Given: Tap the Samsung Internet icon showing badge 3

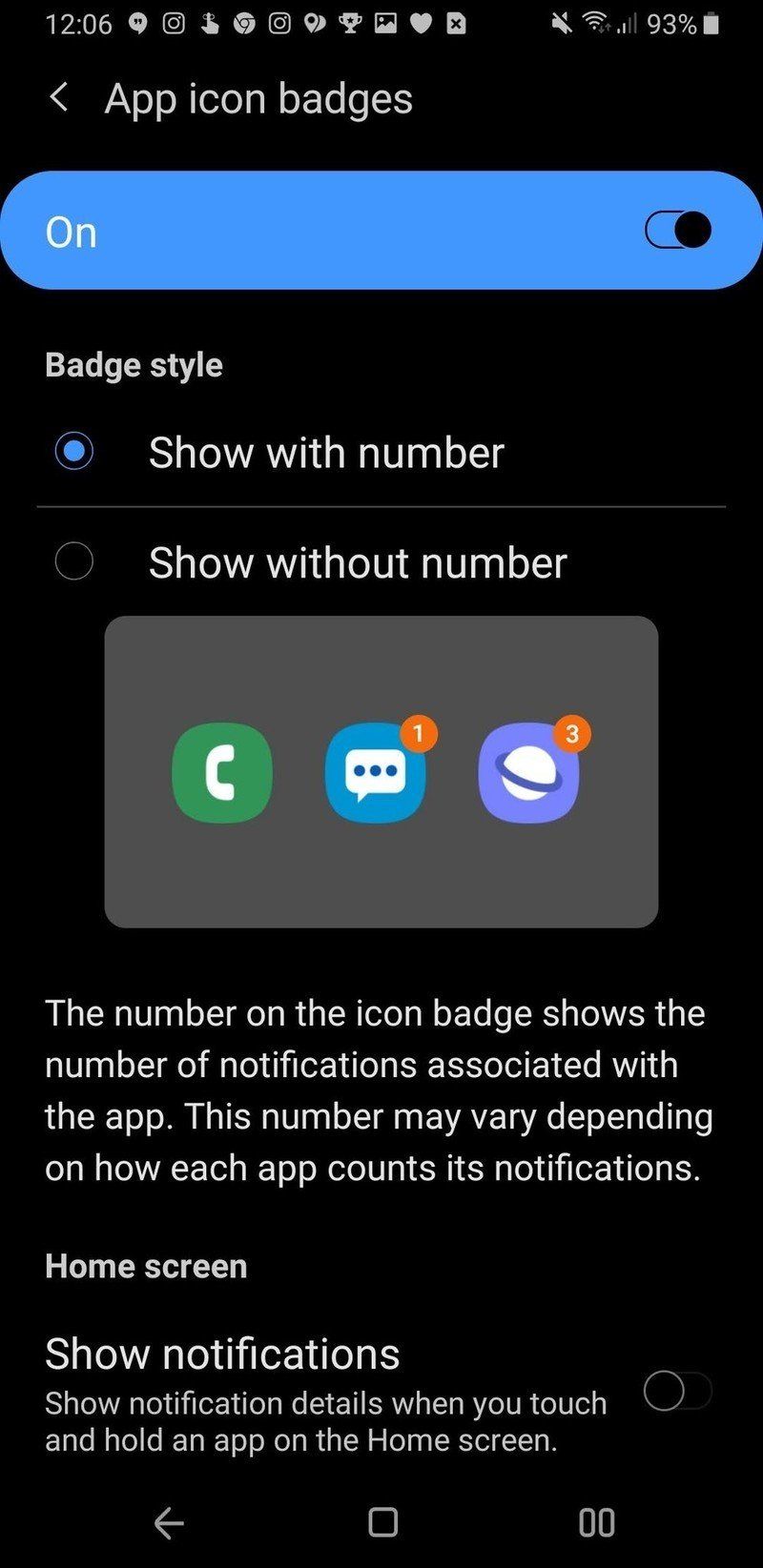Looking at the screenshot, I should (x=528, y=772).
